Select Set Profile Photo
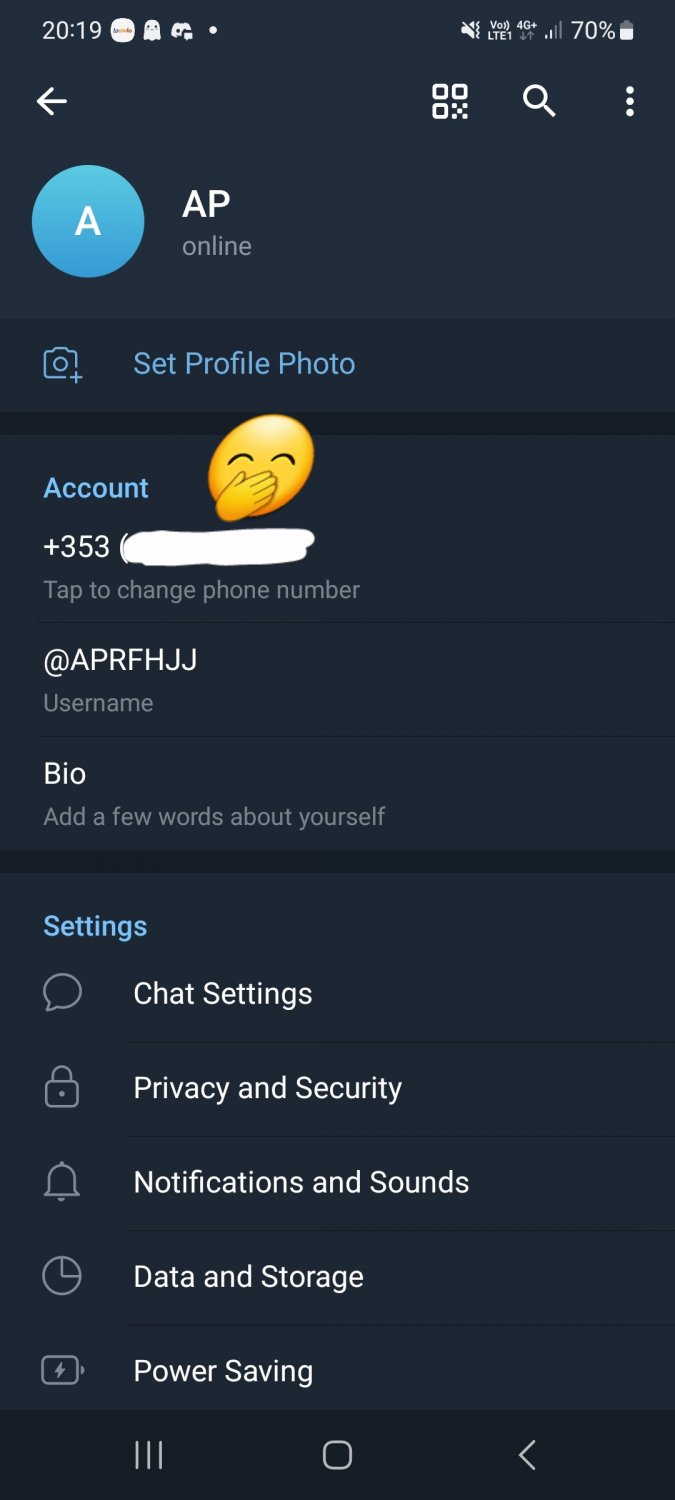This screenshot has width=675, height=1500. [337, 363]
